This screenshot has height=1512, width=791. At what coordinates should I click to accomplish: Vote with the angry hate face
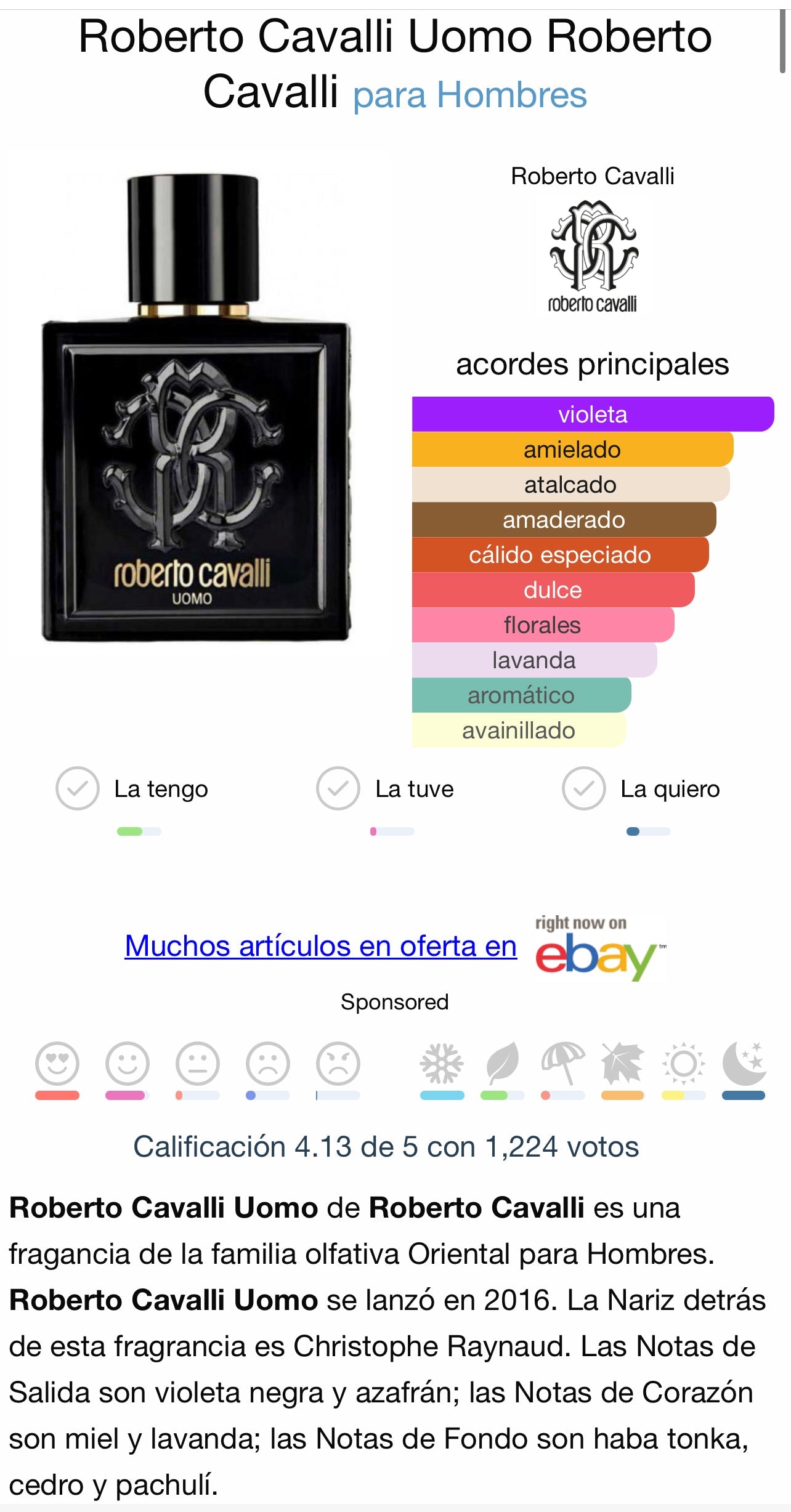coord(338,1064)
